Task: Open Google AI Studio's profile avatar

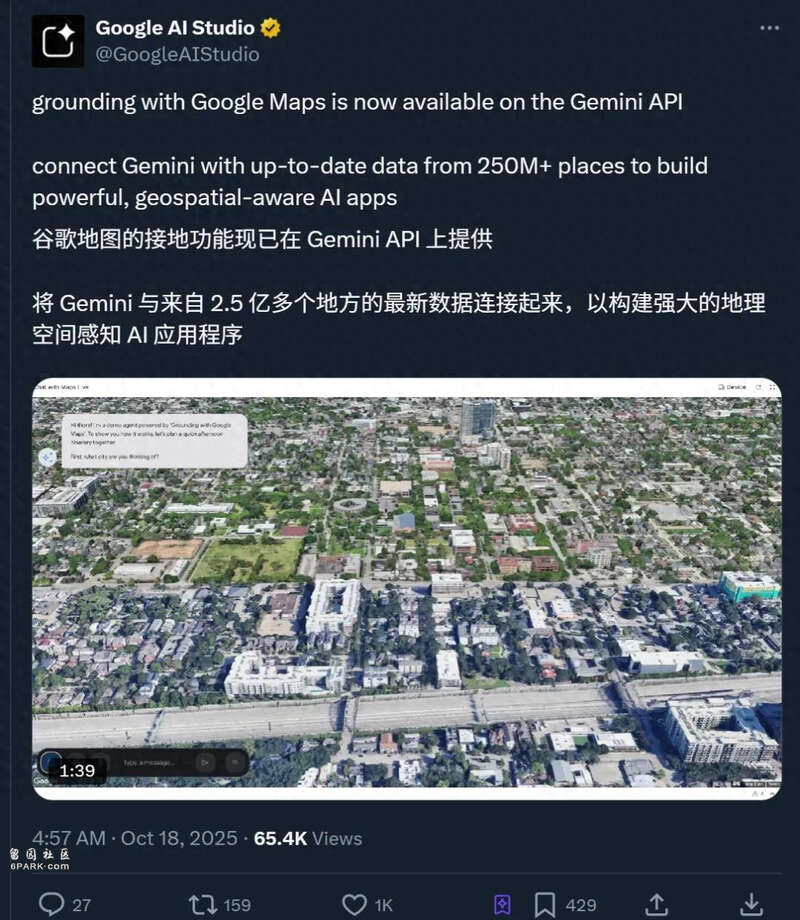Action: tap(58, 41)
